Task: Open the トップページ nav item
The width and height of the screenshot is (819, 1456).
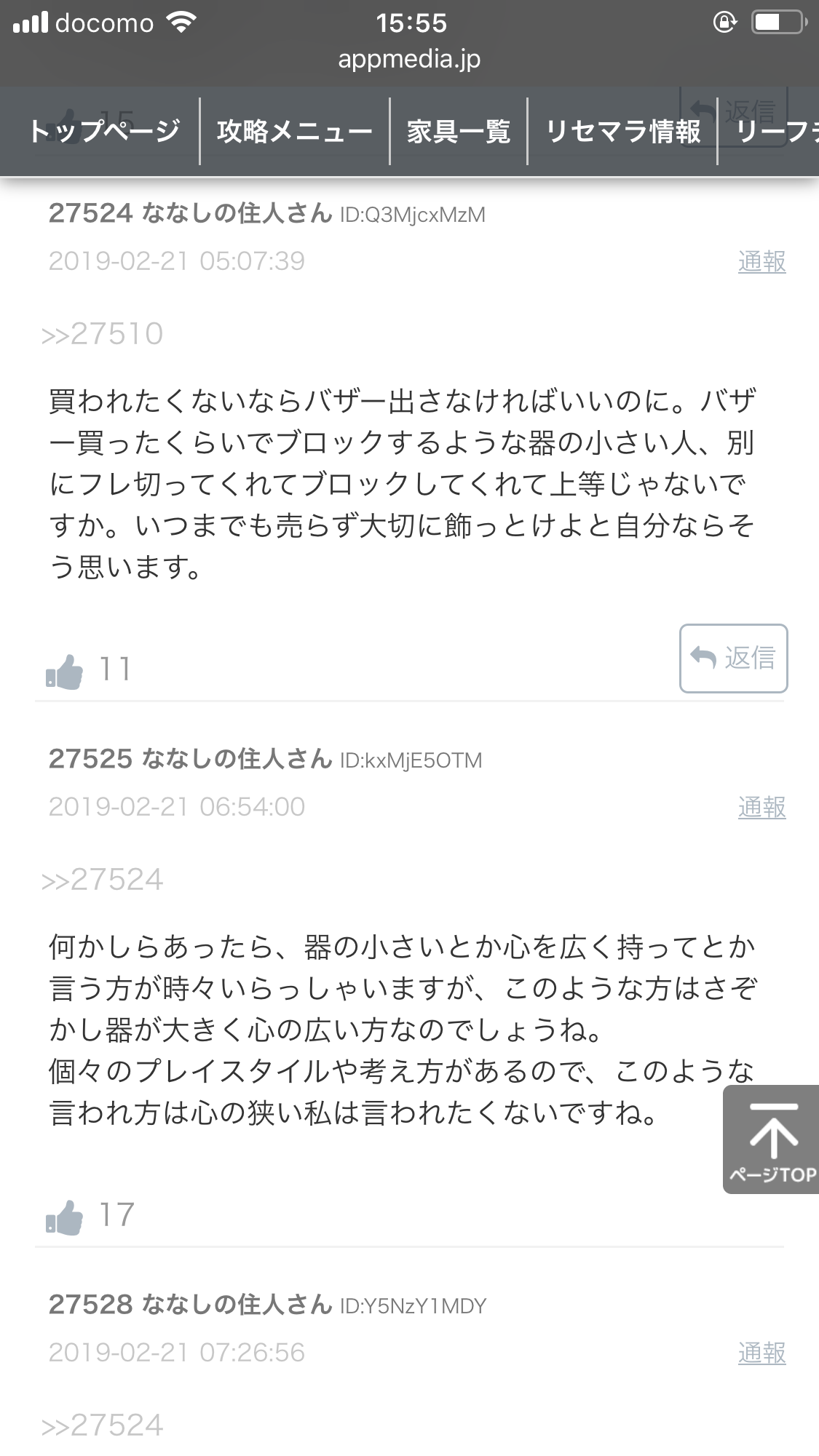Action: (103, 132)
